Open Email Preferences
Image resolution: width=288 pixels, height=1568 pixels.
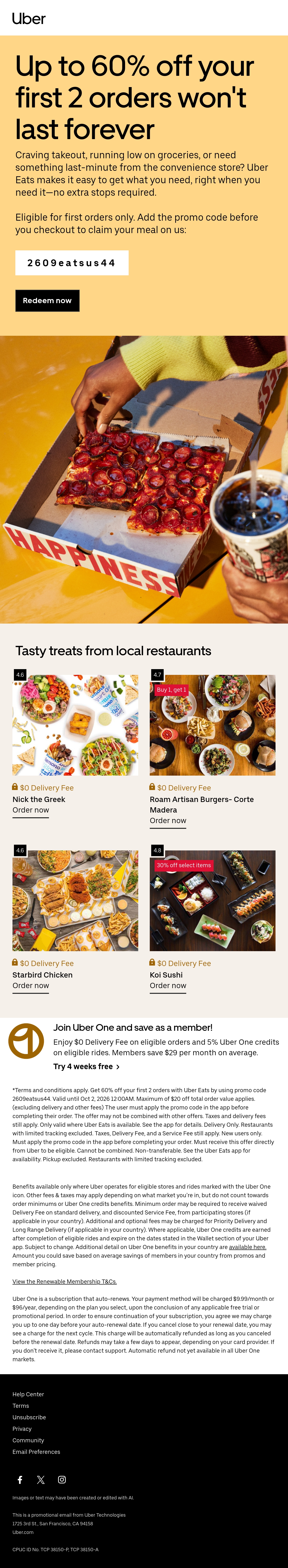pyautogui.click(x=36, y=1452)
